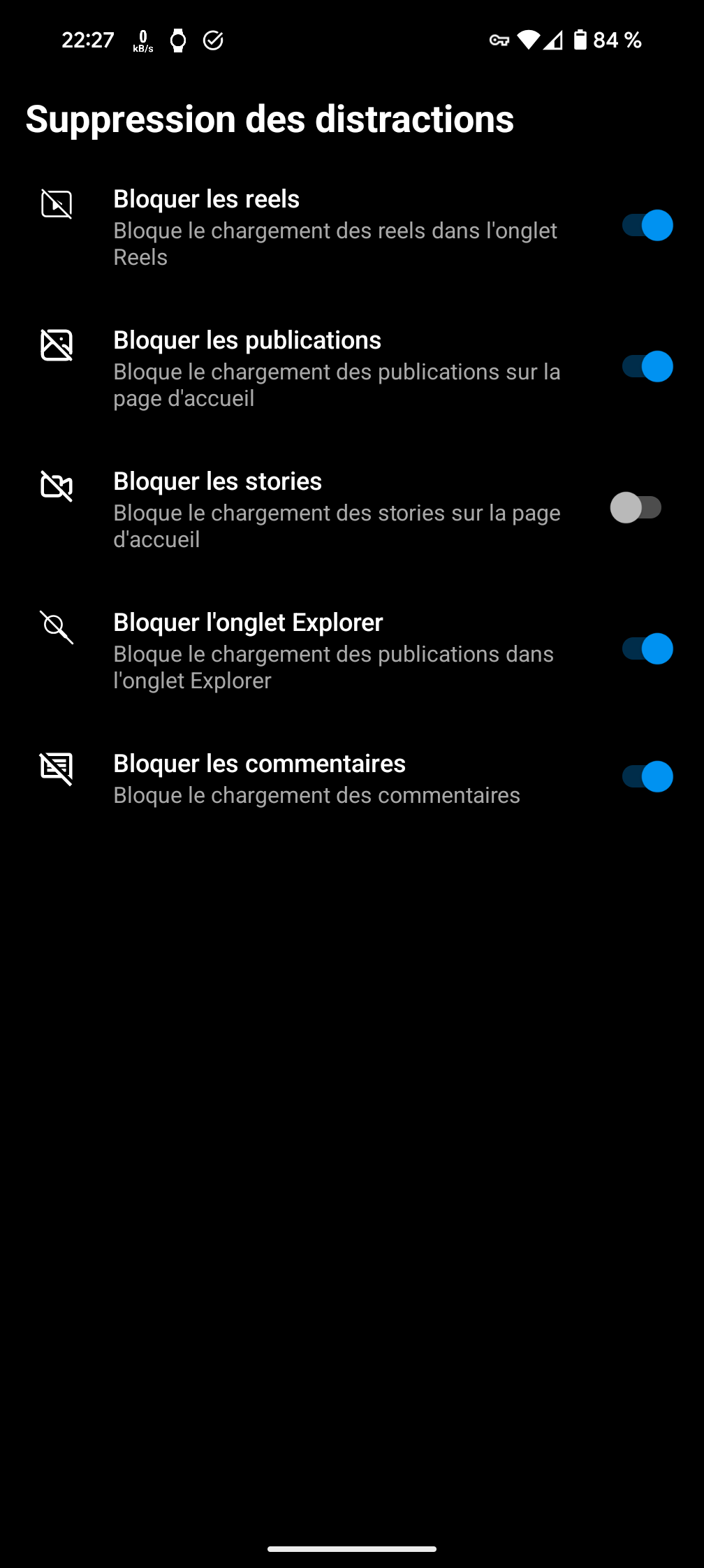
Task: Toggle off Bloquer l'onglet Explorer
Action: pyautogui.click(x=647, y=649)
